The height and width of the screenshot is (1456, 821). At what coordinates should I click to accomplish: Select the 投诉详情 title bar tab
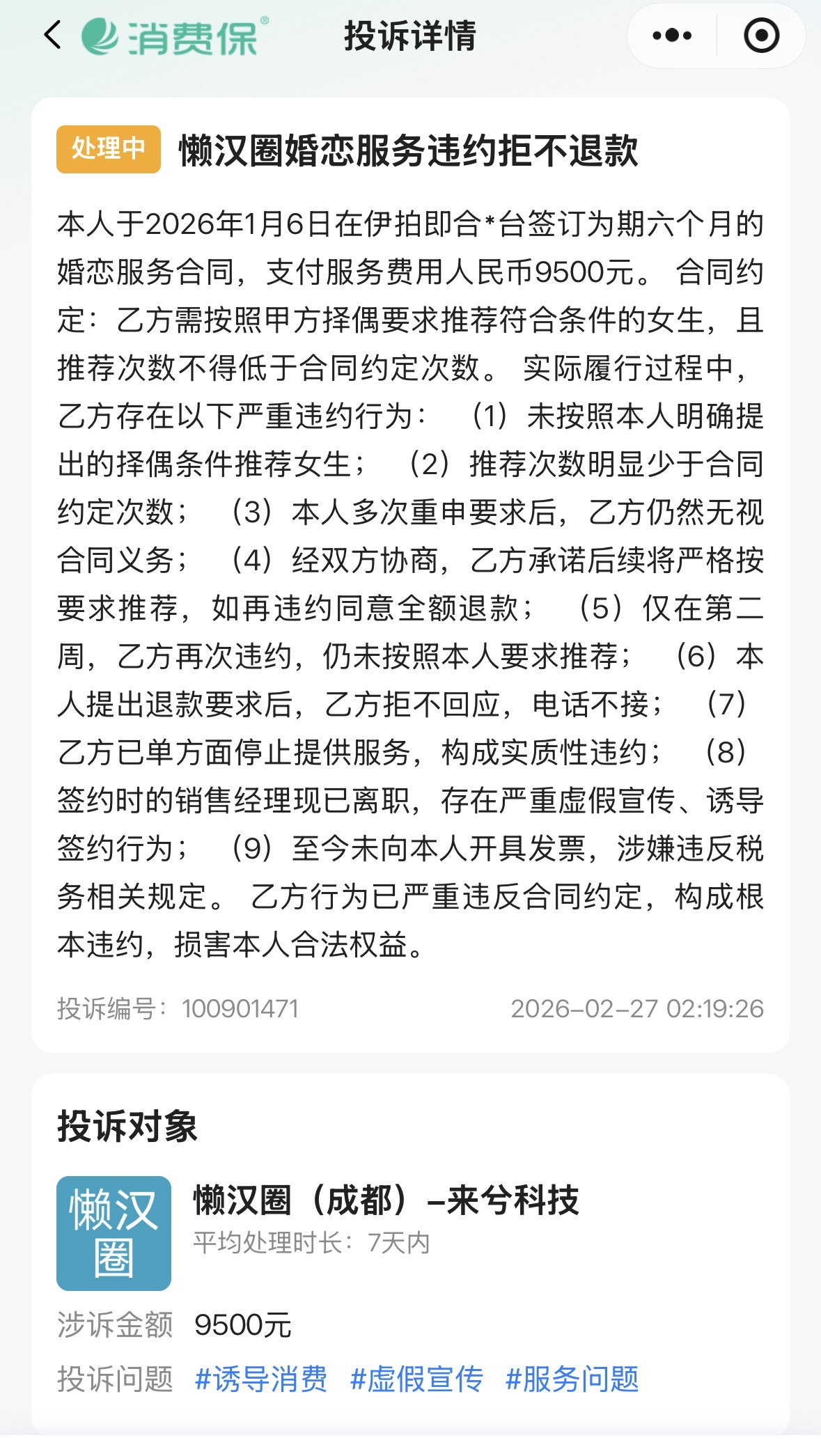[x=410, y=38]
